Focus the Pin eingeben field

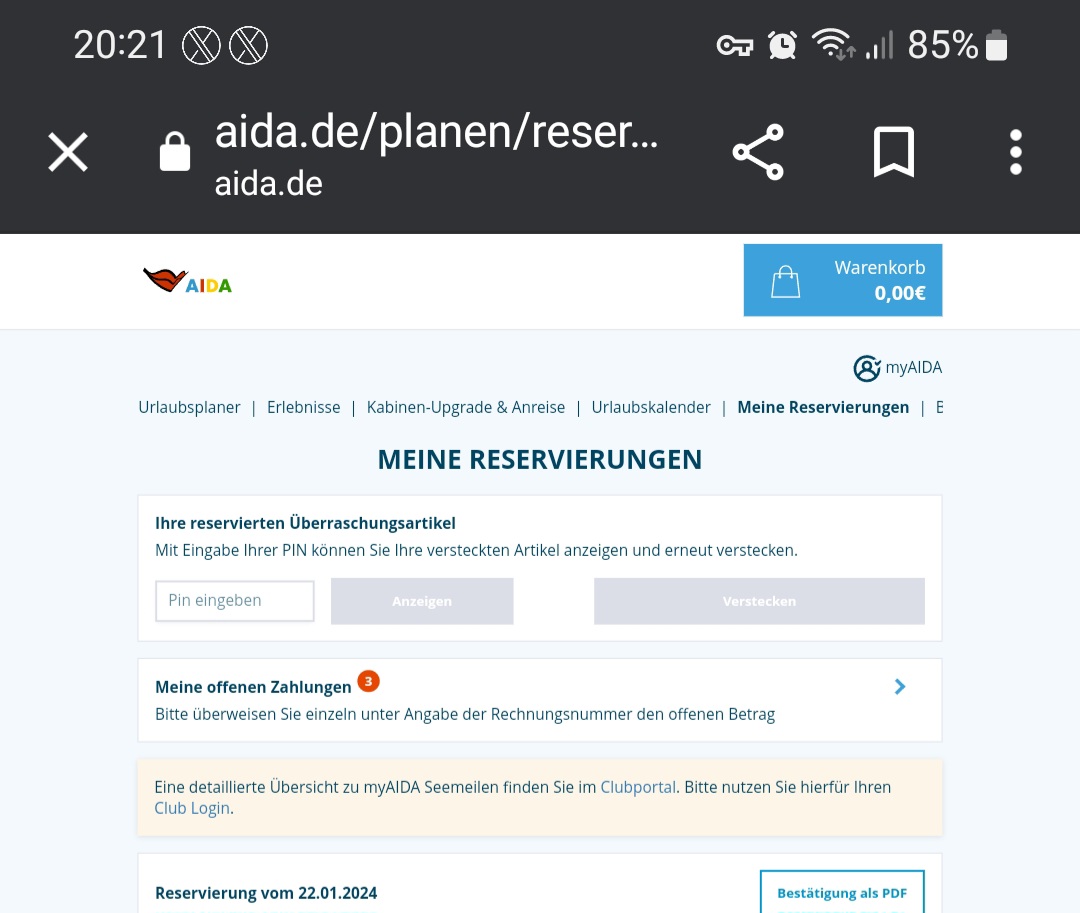(x=235, y=601)
